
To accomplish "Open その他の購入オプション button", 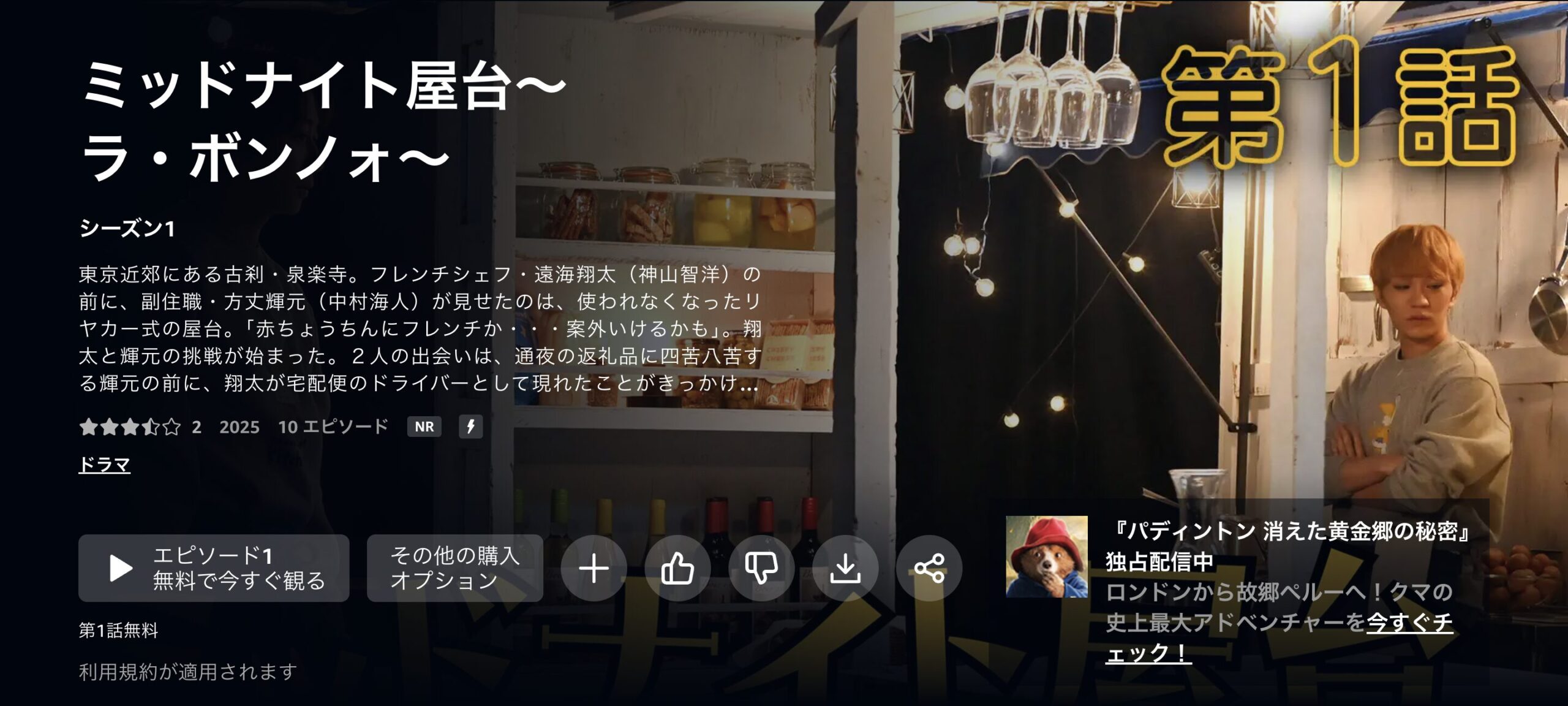I will pos(454,568).
